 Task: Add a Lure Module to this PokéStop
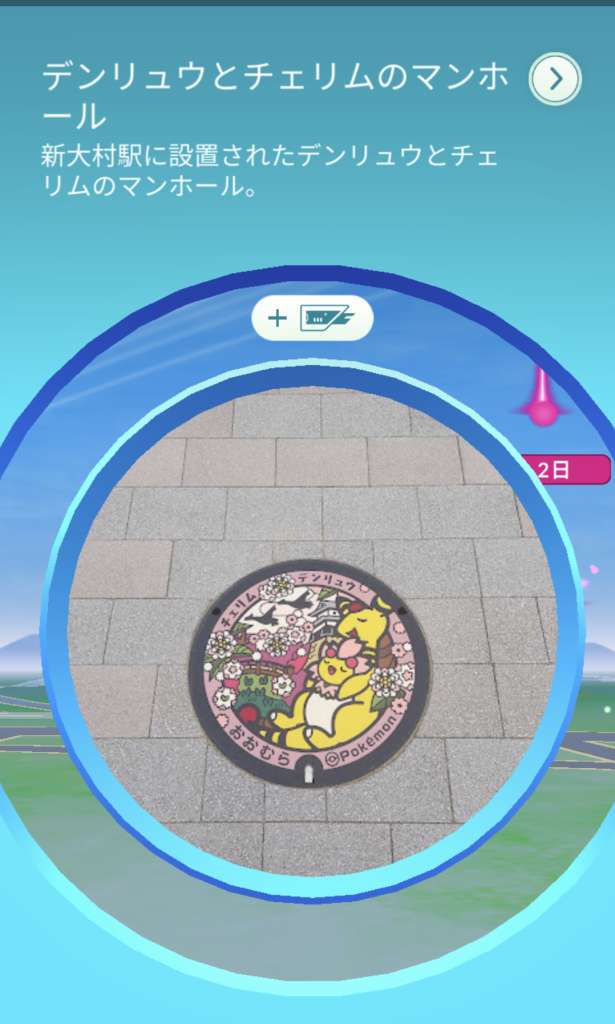[312, 319]
